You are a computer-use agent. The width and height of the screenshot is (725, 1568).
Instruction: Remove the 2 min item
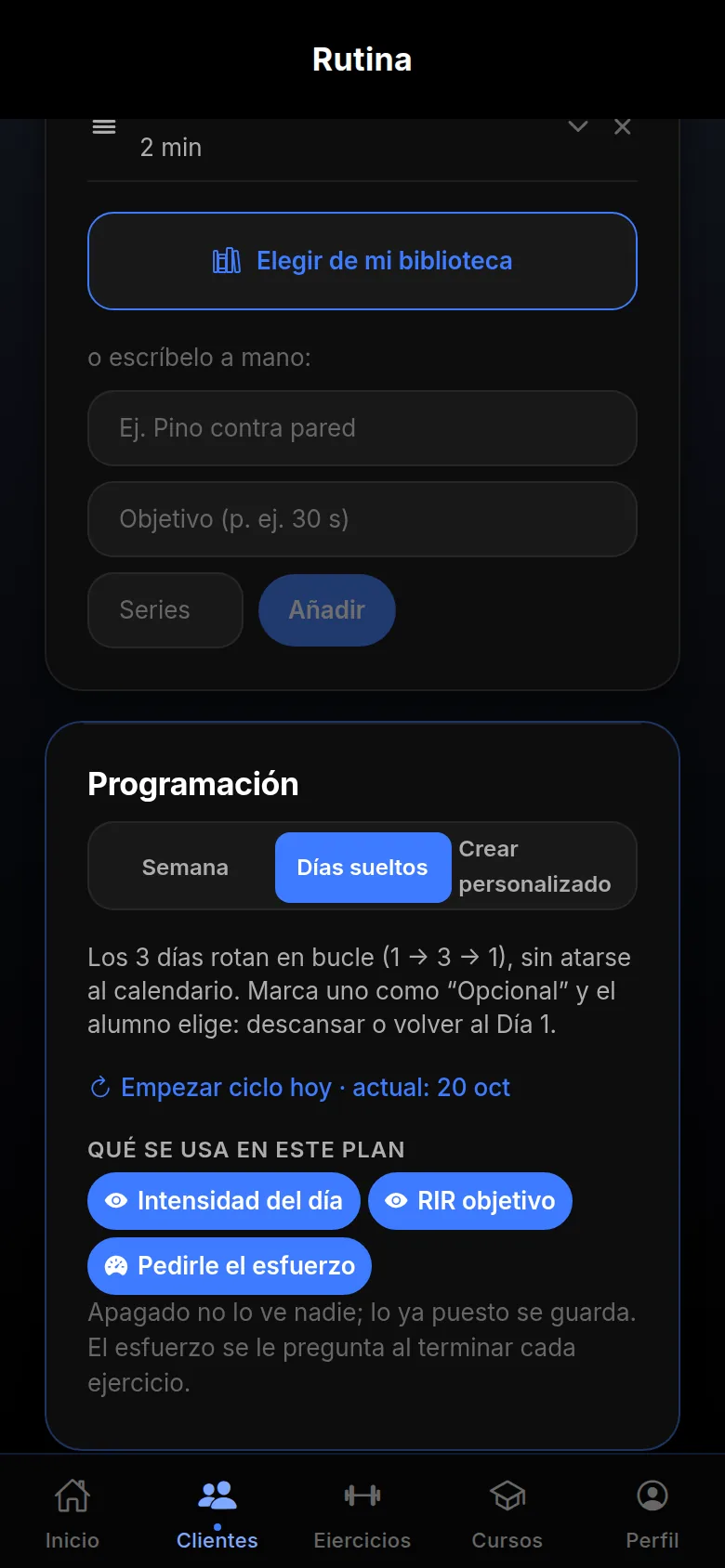pyautogui.click(x=623, y=126)
